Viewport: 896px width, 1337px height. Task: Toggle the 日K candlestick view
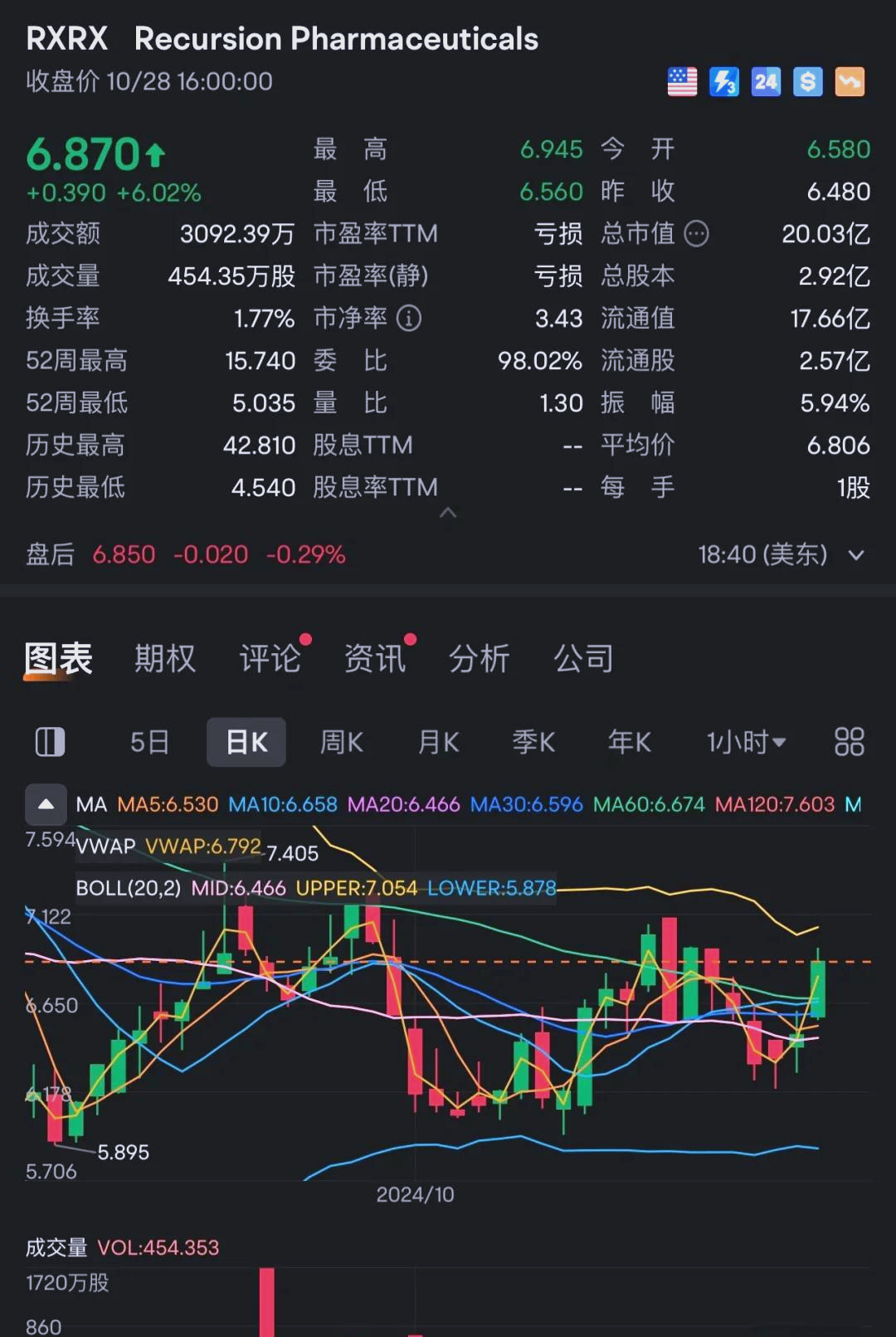[246, 742]
